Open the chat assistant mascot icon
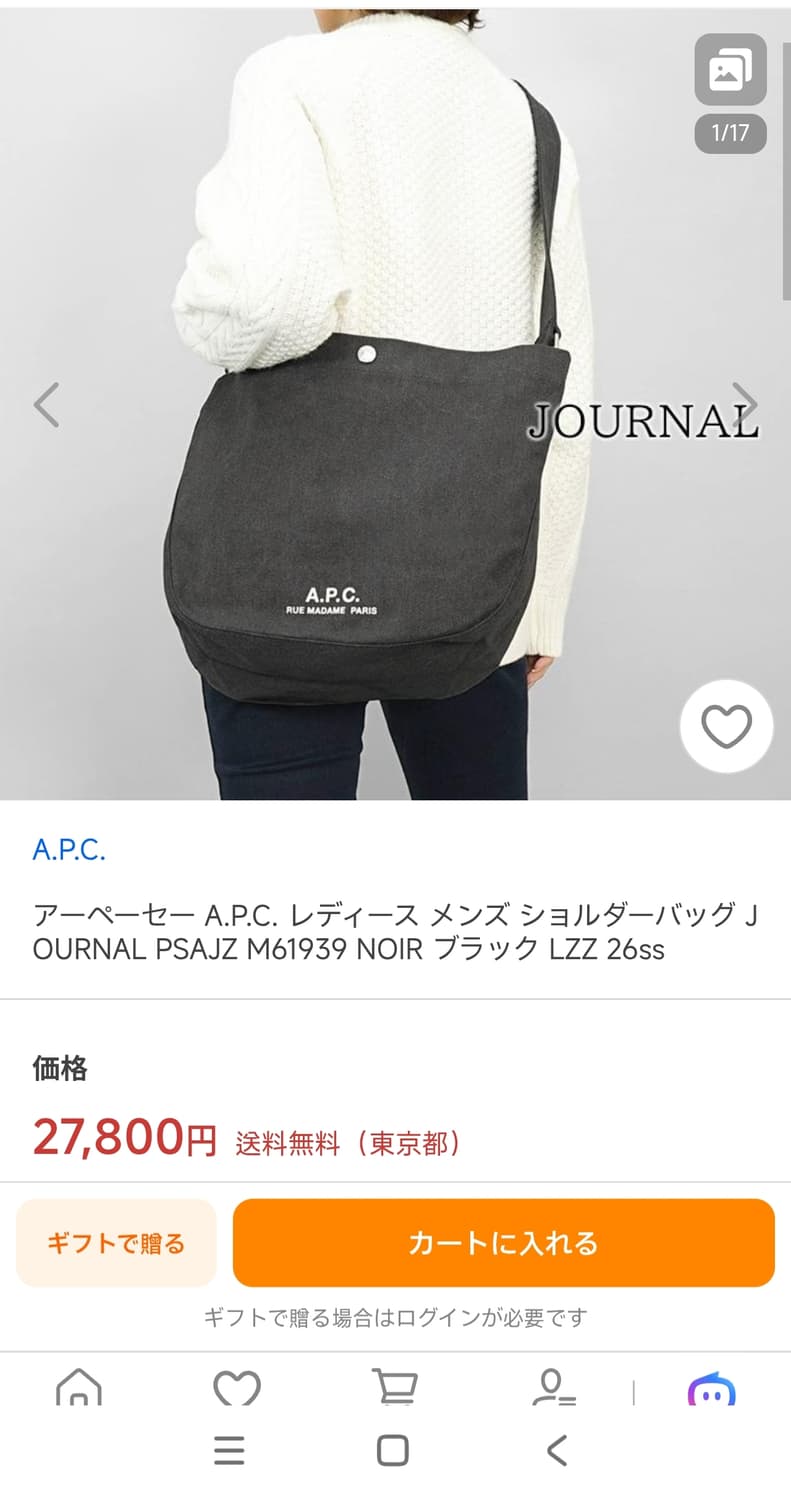This screenshot has height=1500, width=791. [x=714, y=1390]
